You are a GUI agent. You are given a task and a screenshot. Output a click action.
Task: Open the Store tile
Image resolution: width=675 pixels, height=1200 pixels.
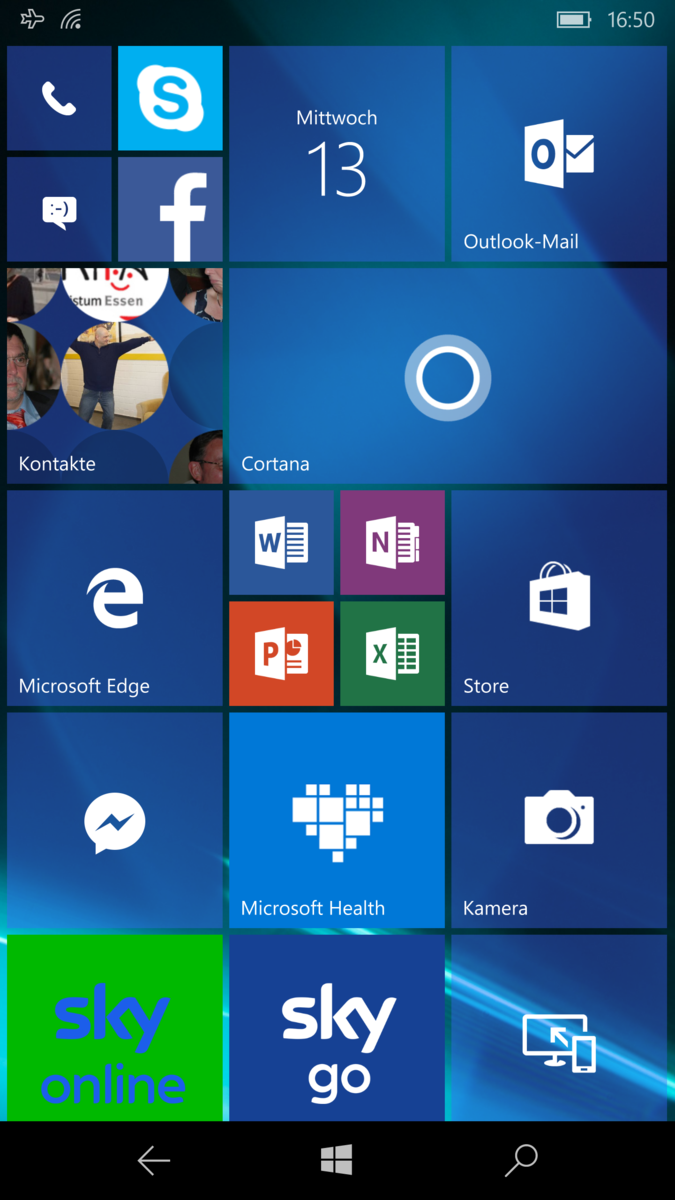click(x=559, y=598)
